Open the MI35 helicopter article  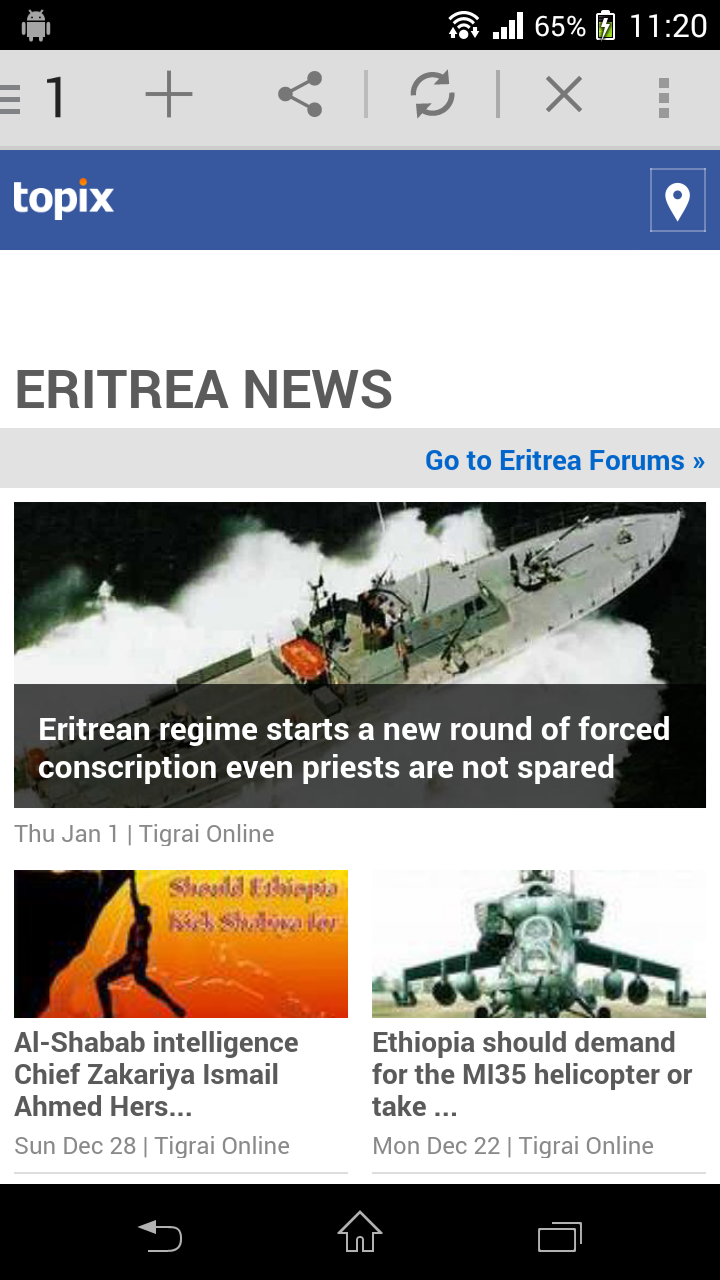pyautogui.click(x=532, y=1074)
